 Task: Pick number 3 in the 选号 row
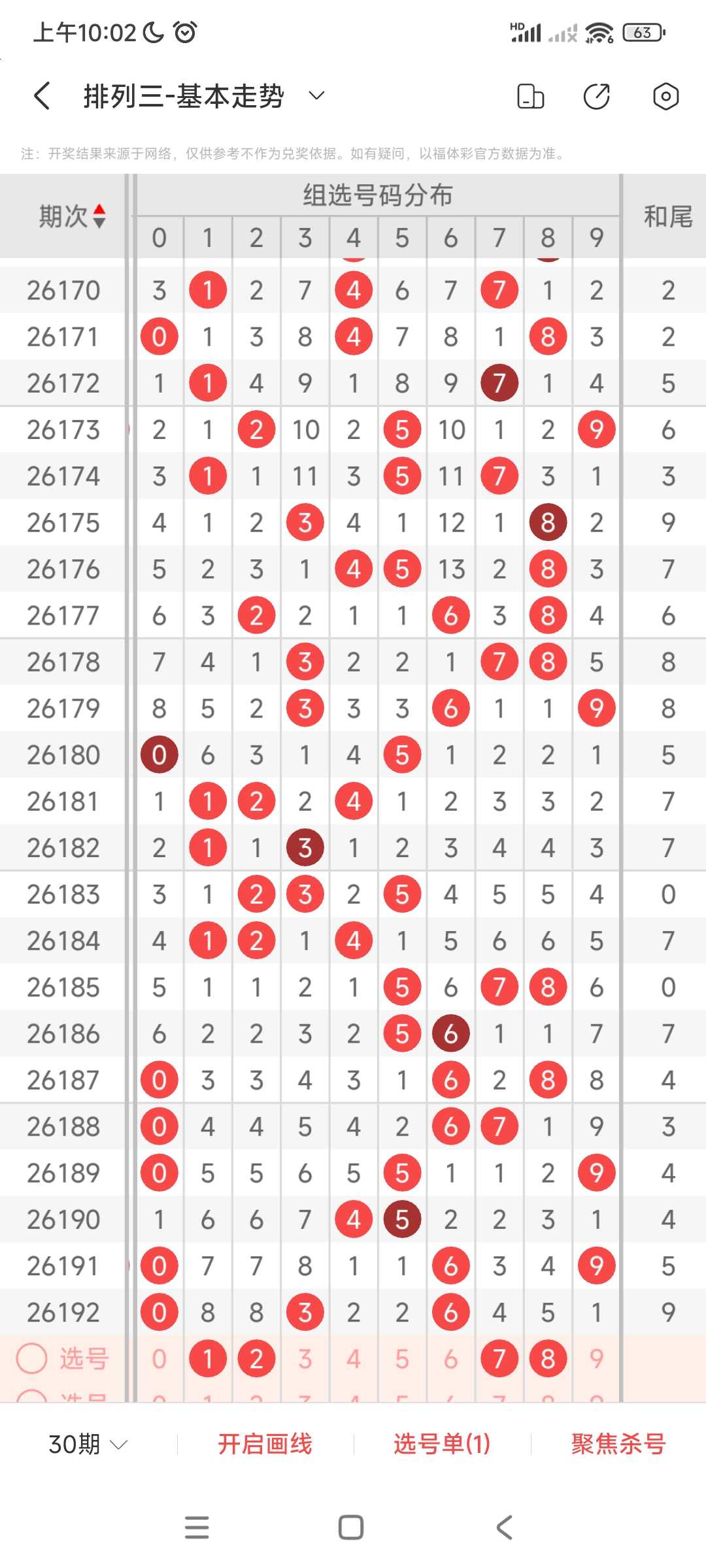[305, 1358]
